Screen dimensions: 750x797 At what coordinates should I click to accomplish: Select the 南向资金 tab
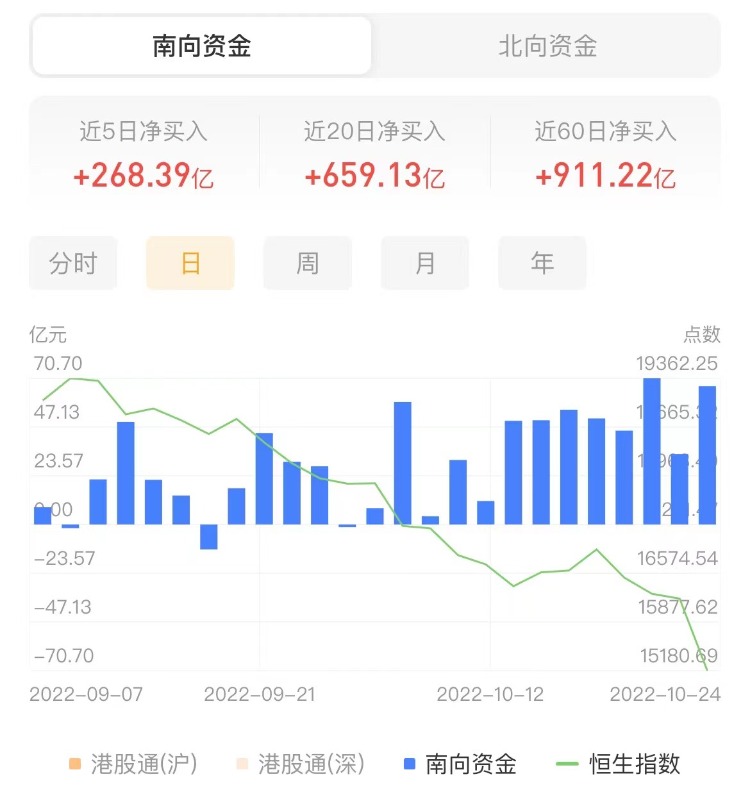point(202,46)
